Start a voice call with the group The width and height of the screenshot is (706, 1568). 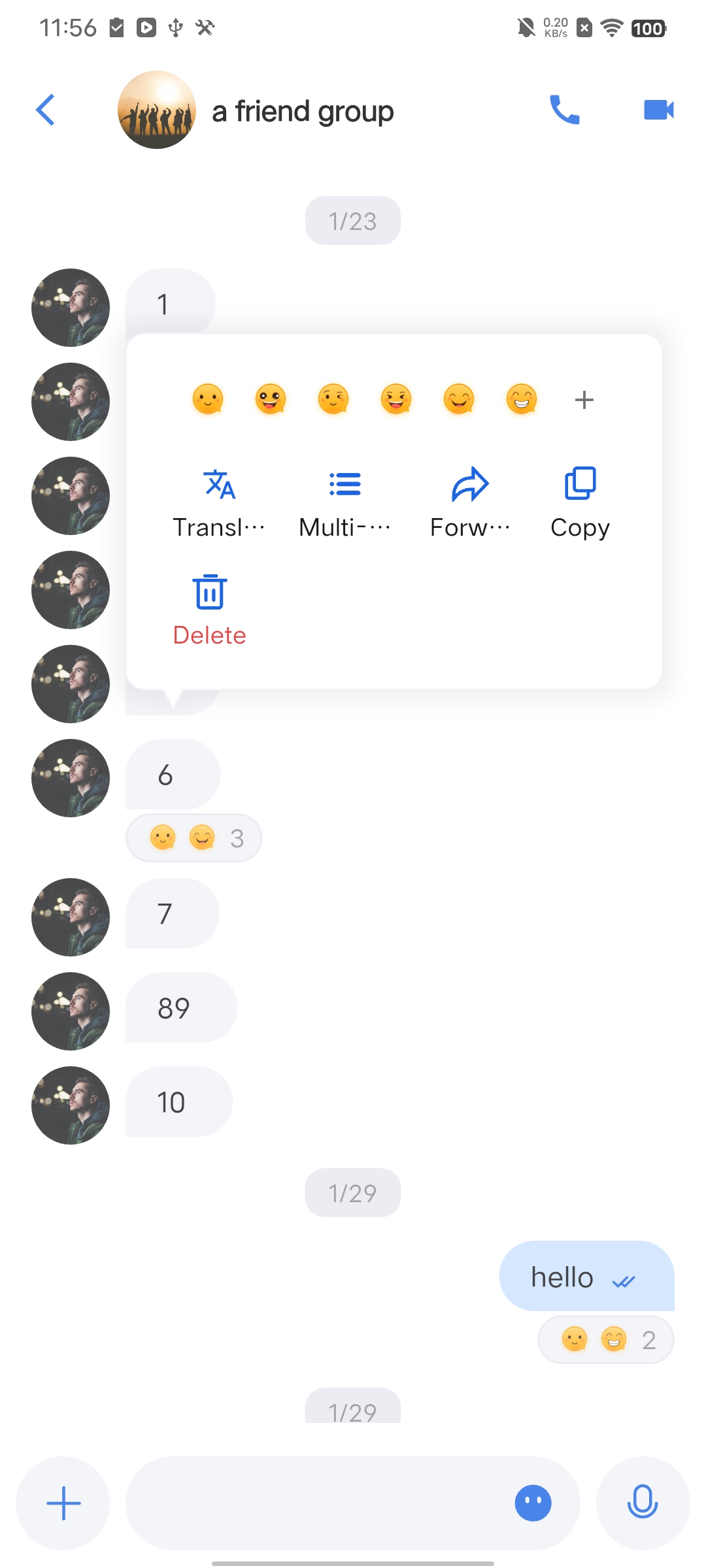point(564,110)
